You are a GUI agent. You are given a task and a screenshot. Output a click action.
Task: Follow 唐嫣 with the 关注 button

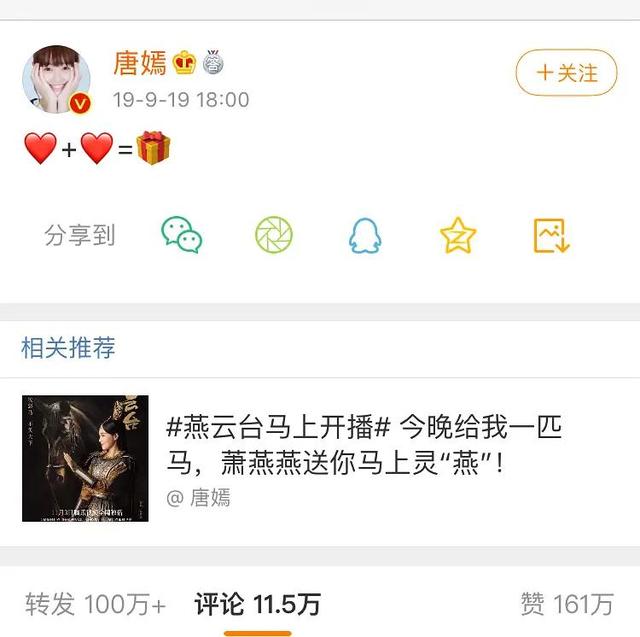click(566, 73)
